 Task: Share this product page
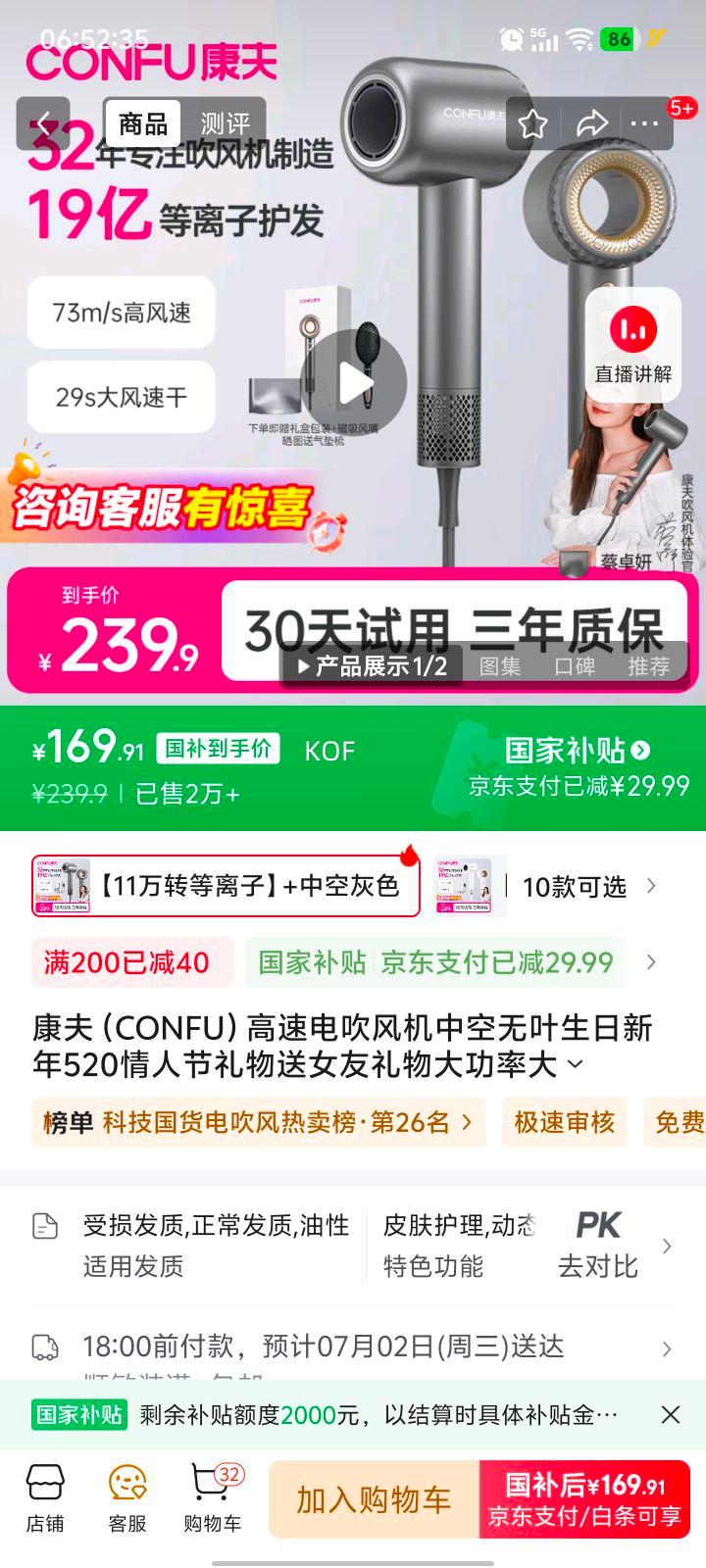point(591,123)
